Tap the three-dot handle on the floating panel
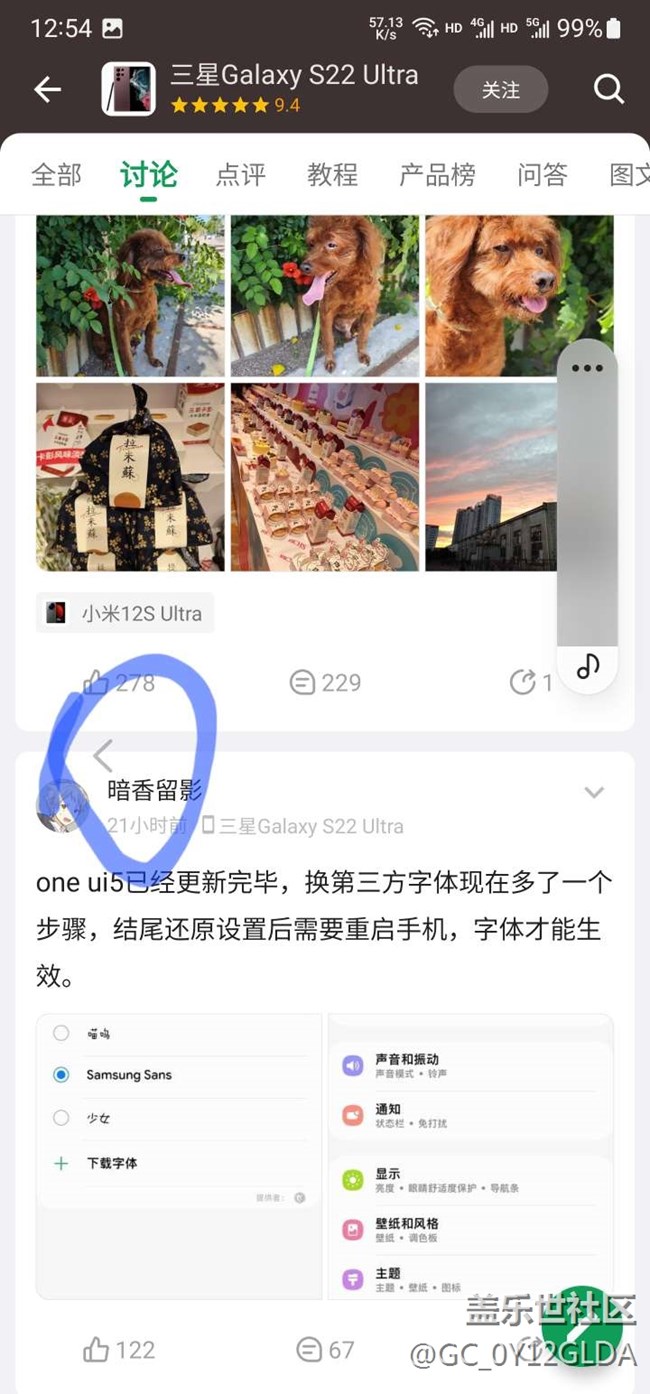The width and height of the screenshot is (650, 1394). (587, 368)
